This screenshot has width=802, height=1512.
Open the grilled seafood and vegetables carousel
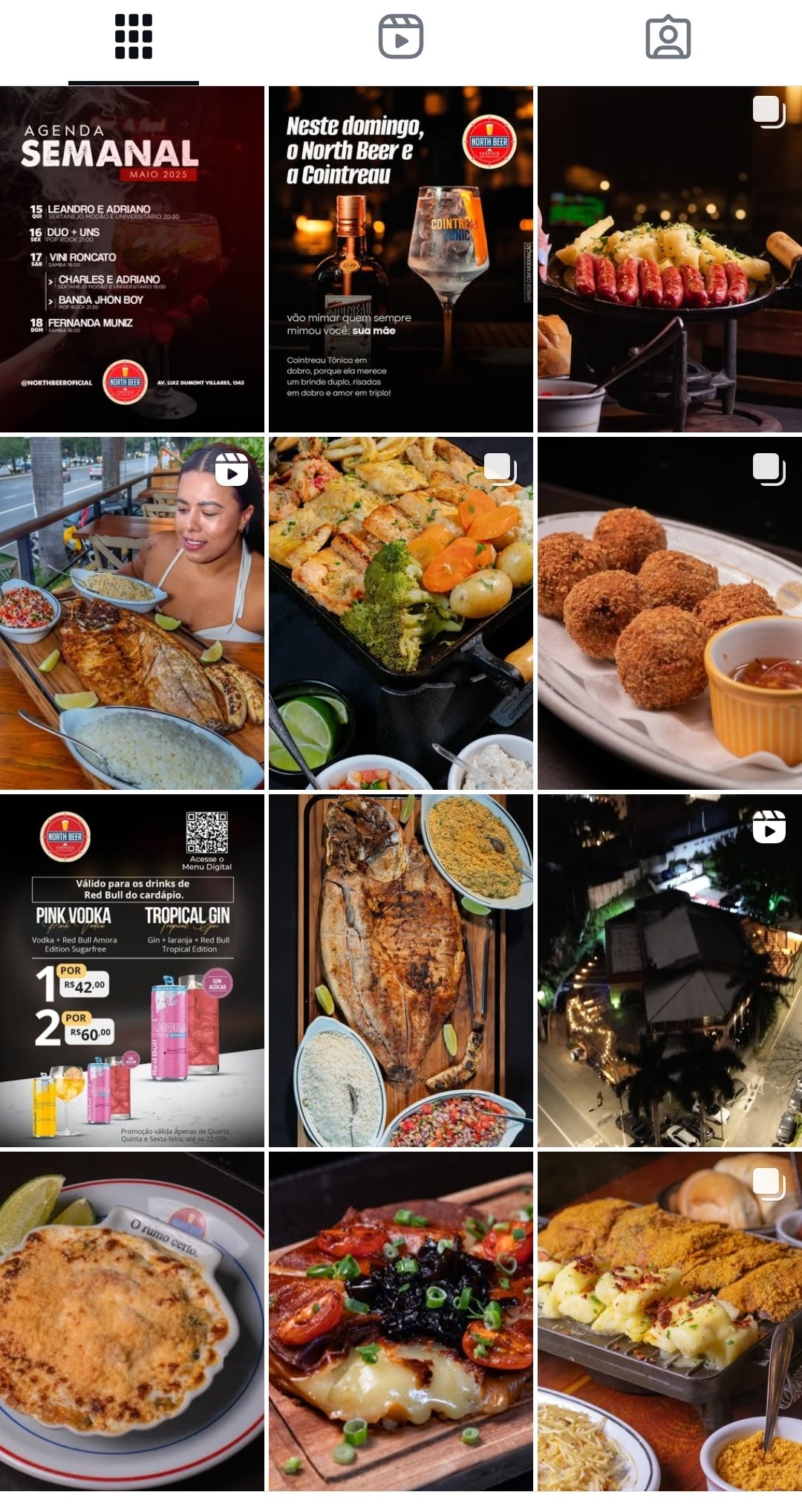click(x=401, y=613)
